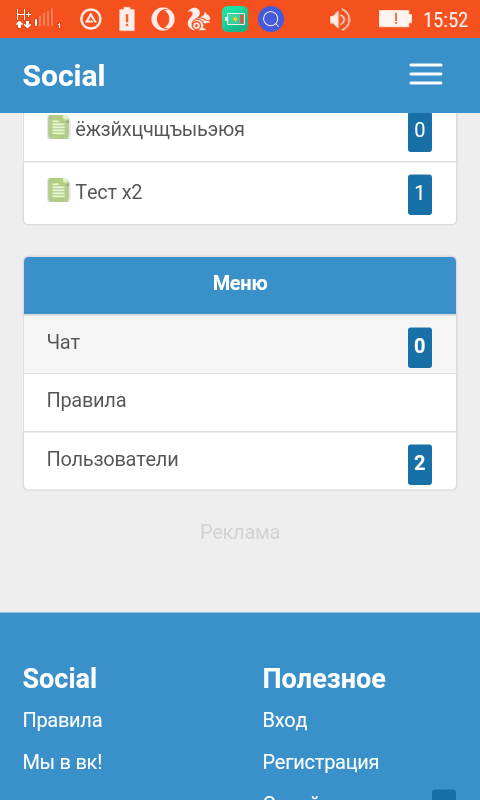Open the Мы в вк! link
Viewport: 480px width, 800px height.
tap(62, 762)
